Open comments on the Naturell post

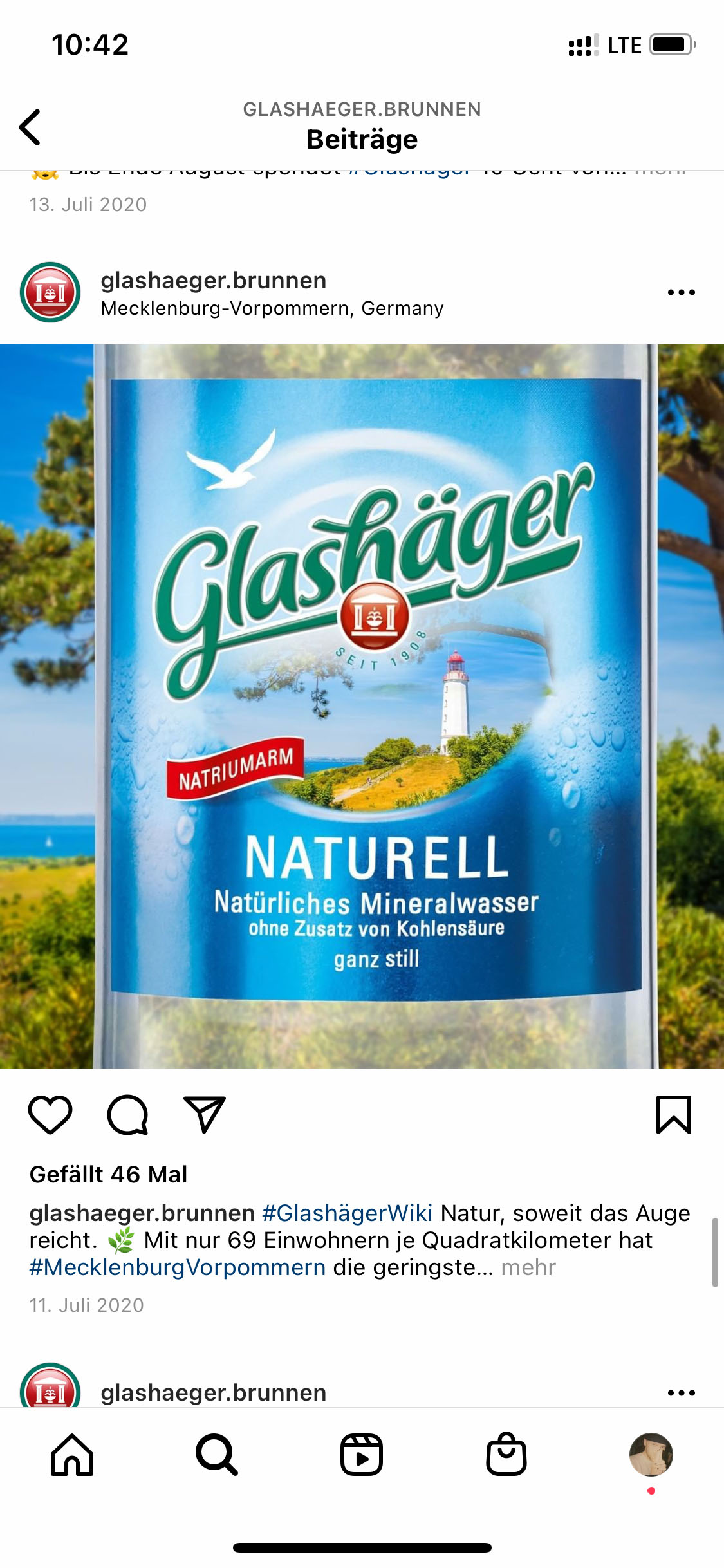(127, 1114)
